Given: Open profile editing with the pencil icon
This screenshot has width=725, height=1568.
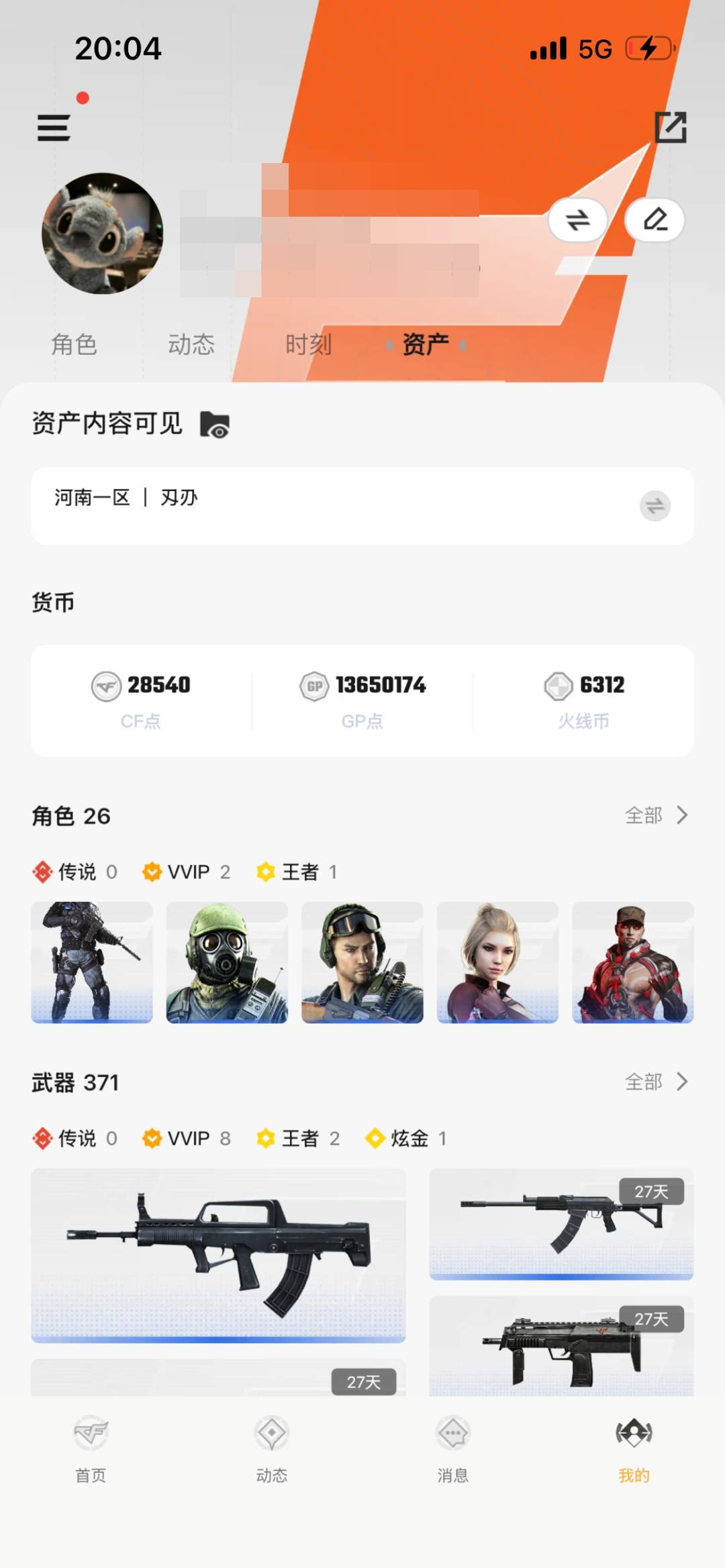Looking at the screenshot, I should pyautogui.click(x=655, y=220).
